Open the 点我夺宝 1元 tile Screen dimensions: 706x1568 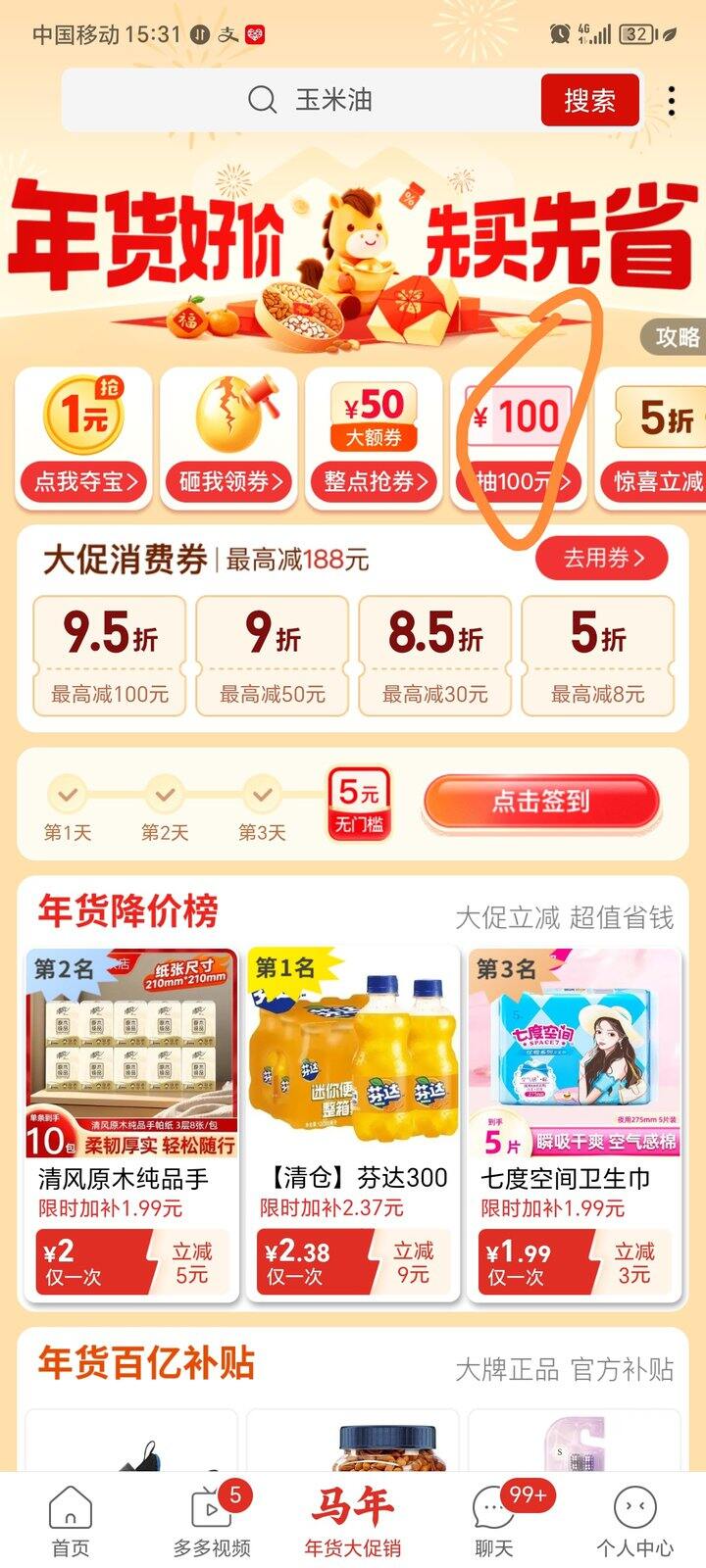point(84,438)
